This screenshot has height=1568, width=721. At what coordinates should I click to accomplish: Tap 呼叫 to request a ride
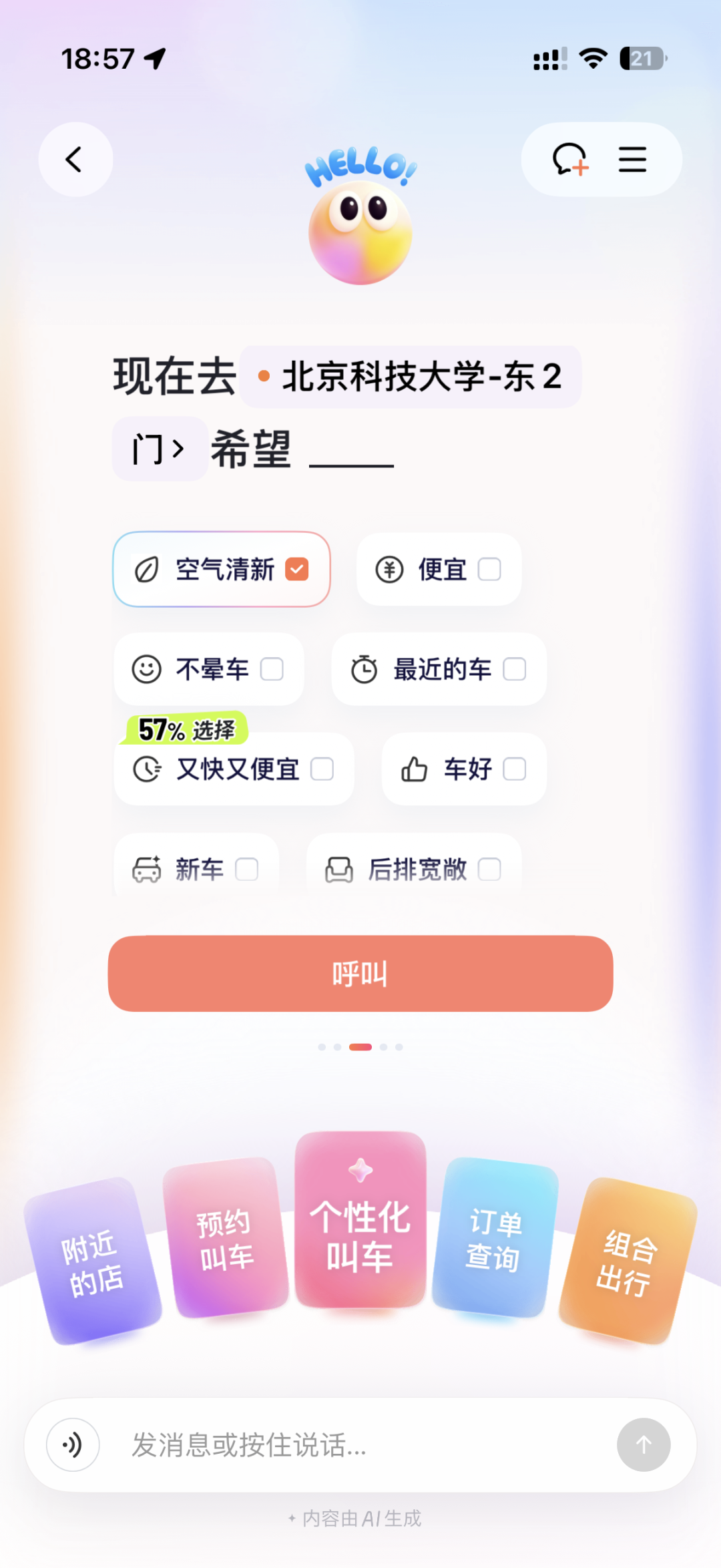pyautogui.click(x=360, y=974)
